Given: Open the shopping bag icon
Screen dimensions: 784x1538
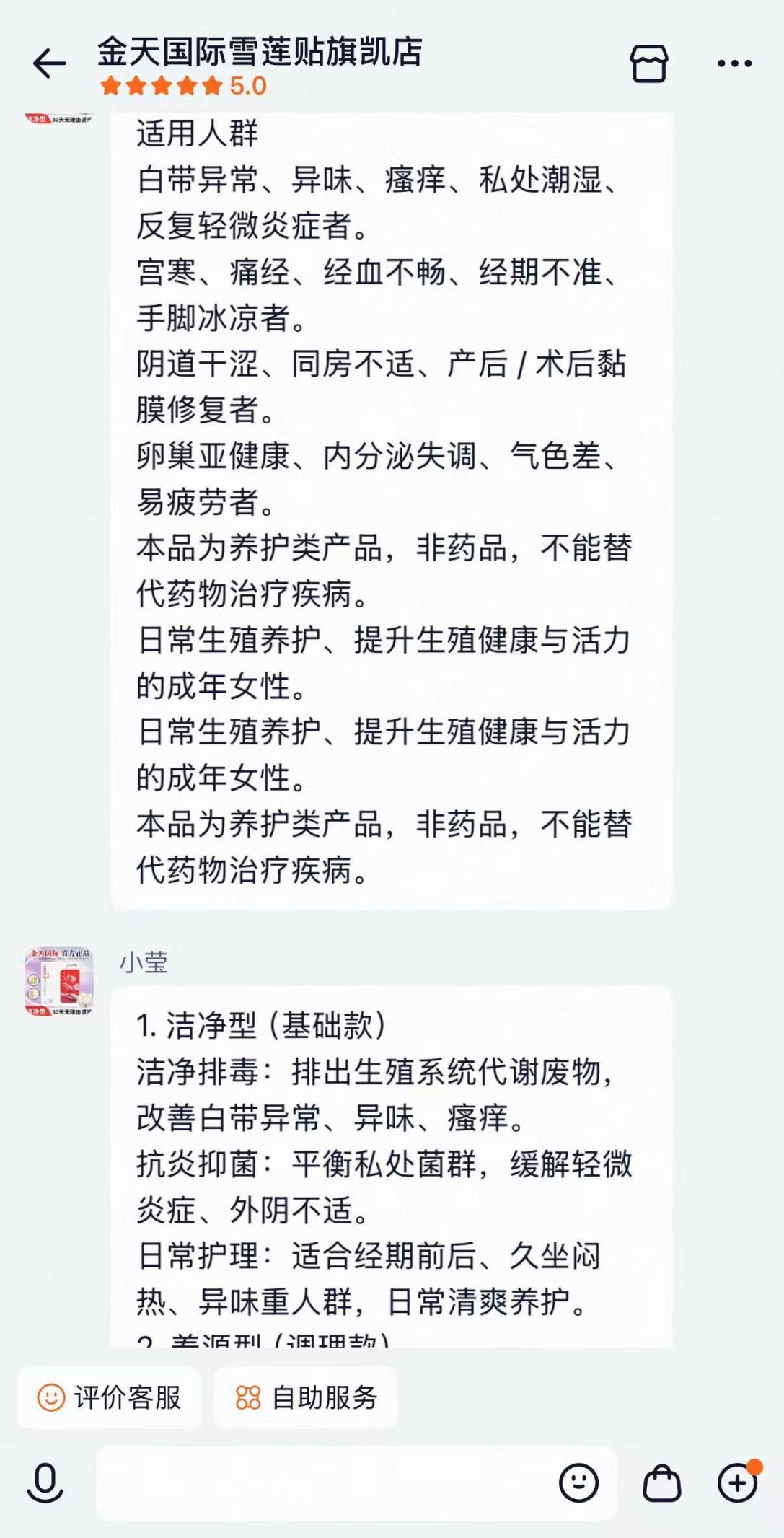Looking at the screenshot, I should tap(661, 1483).
